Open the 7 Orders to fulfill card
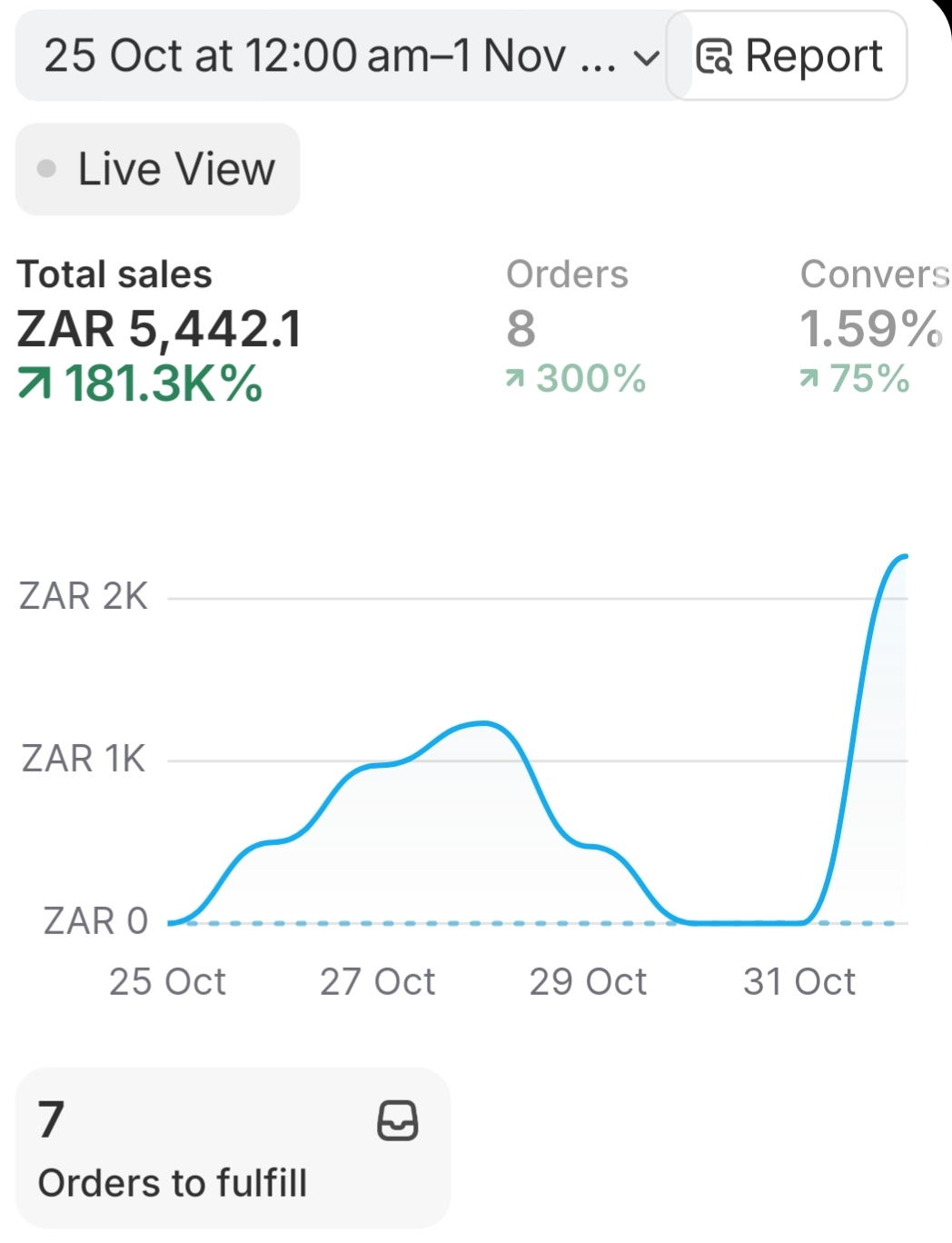 (x=233, y=1149)
